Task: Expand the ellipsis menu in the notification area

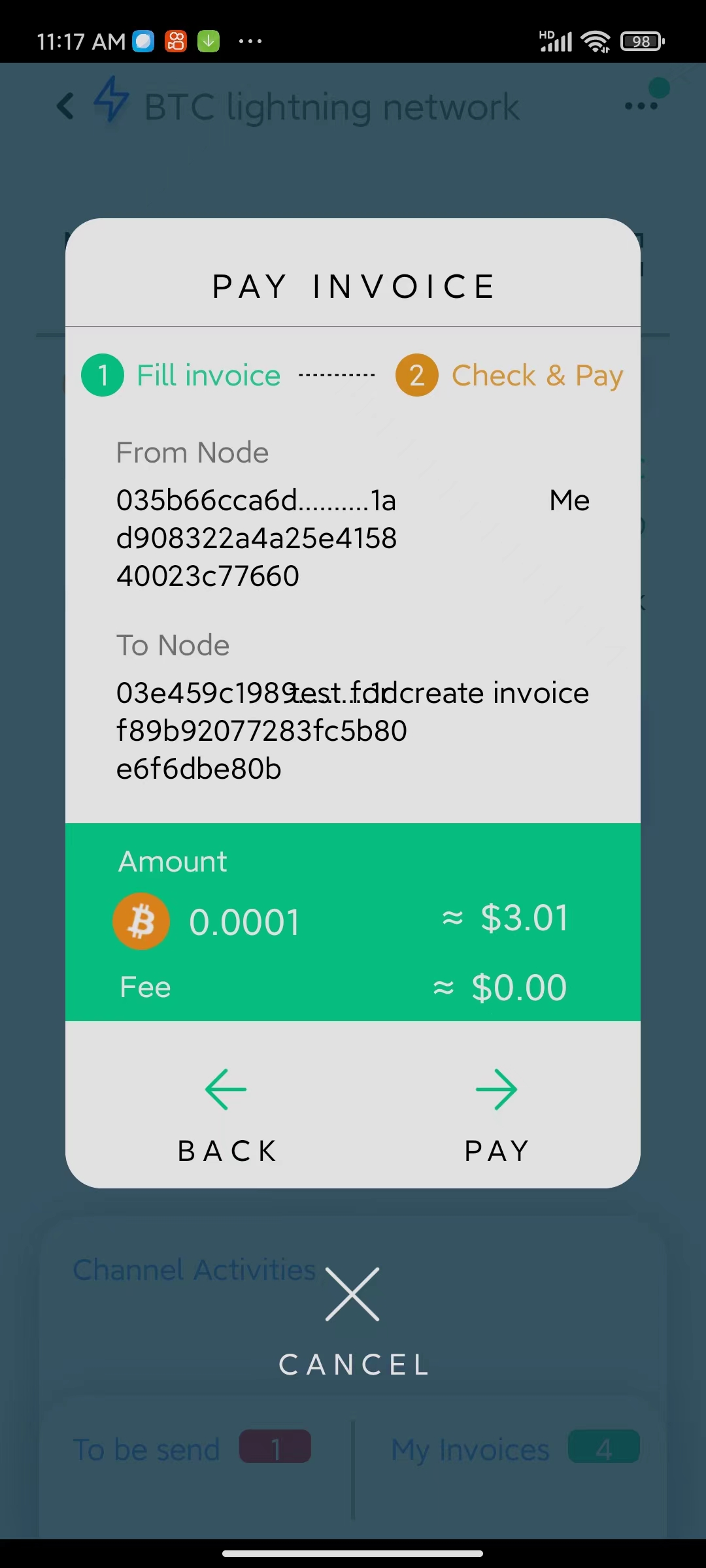Action: pos(251,41)
